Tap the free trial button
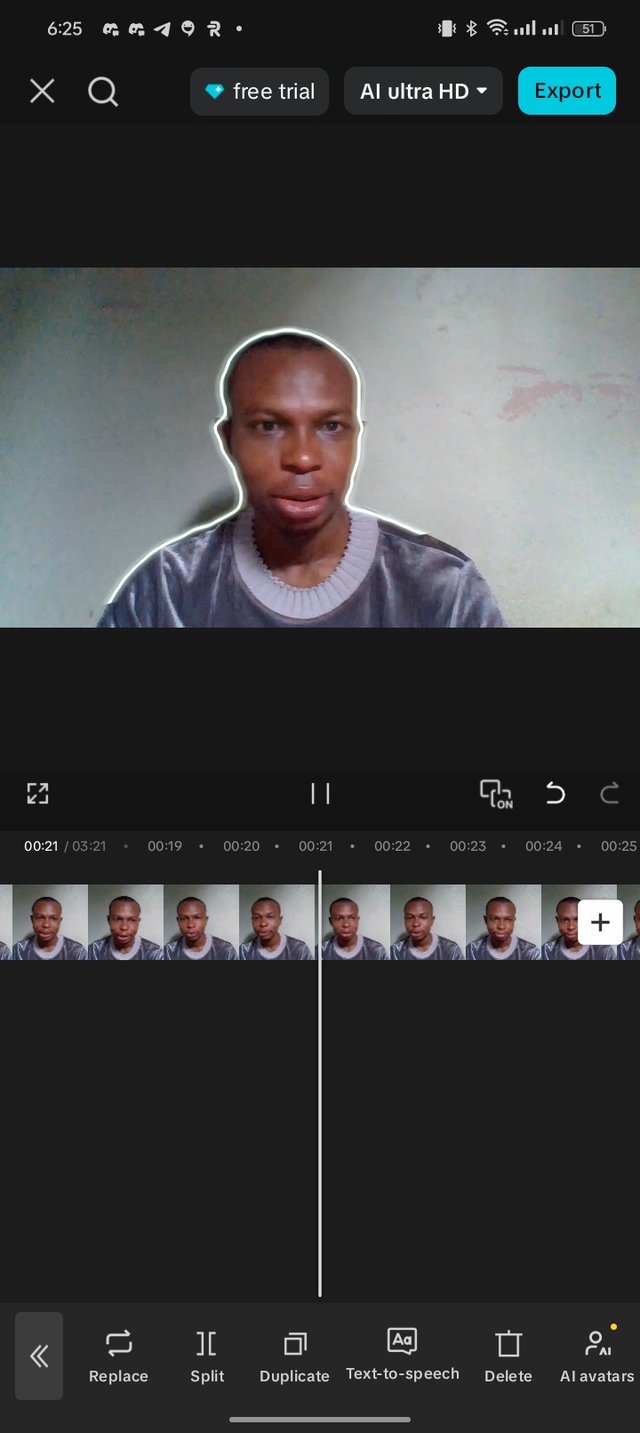Viewport: 640px width, 1433px height. click(x=259, y=92)
